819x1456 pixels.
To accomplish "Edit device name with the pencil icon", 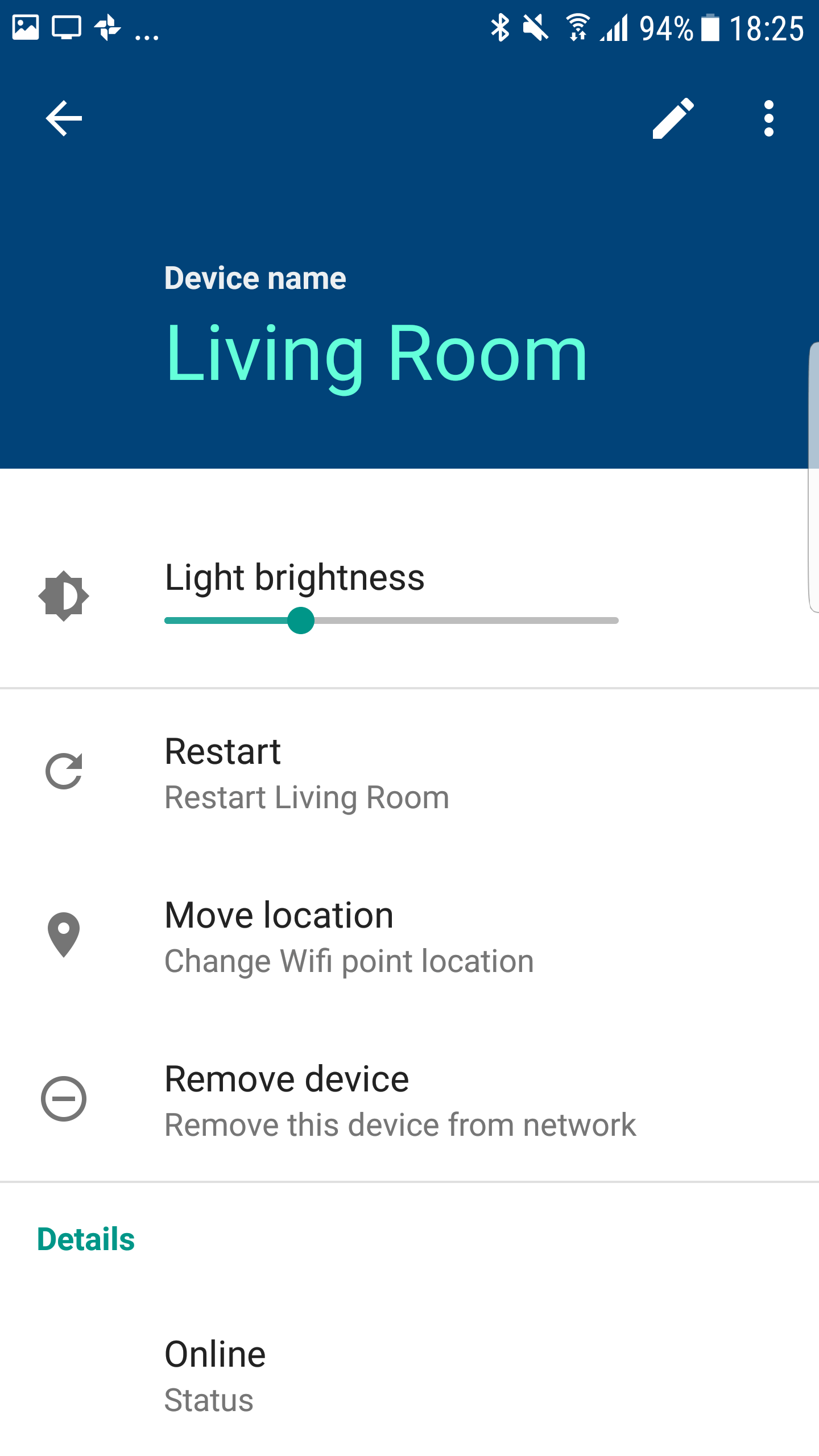I will point(673,118).
